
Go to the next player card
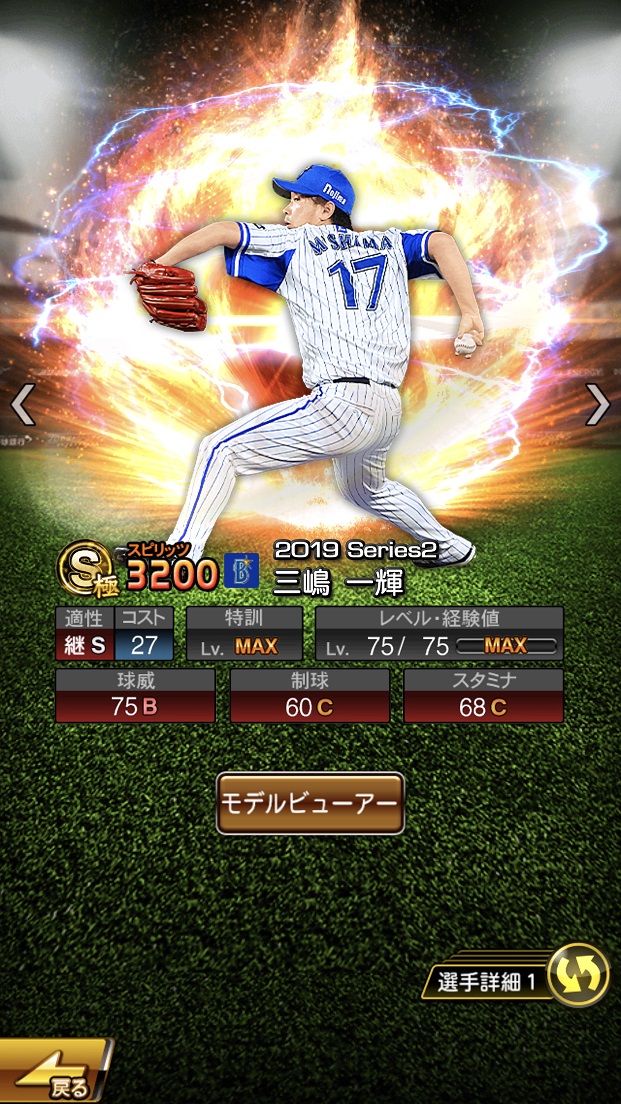[597, 405]
